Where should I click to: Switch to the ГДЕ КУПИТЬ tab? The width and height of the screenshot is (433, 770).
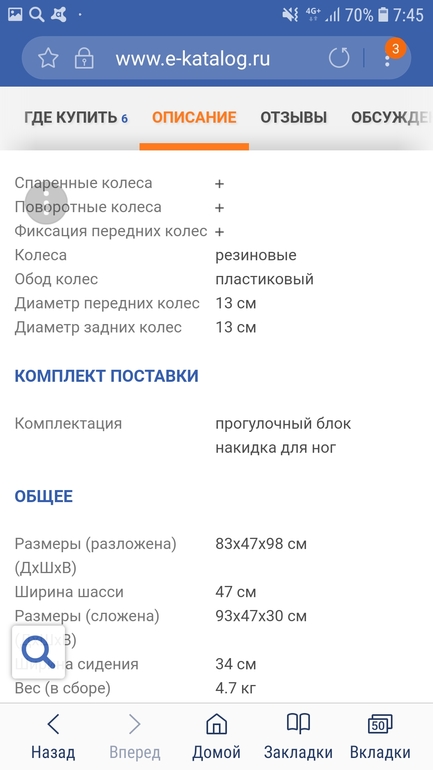76,118
